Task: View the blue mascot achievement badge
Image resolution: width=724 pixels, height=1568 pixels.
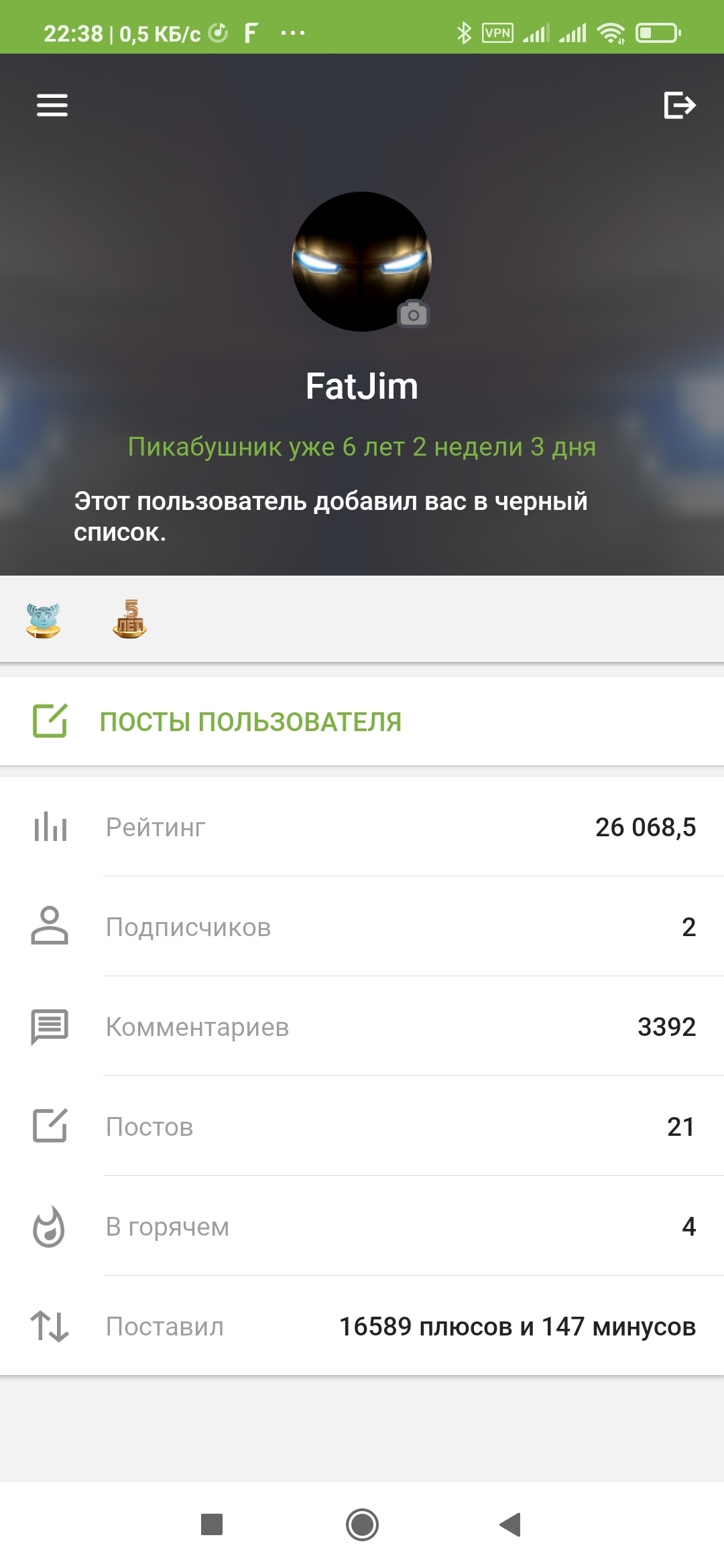Action: [x=44, y=620]
